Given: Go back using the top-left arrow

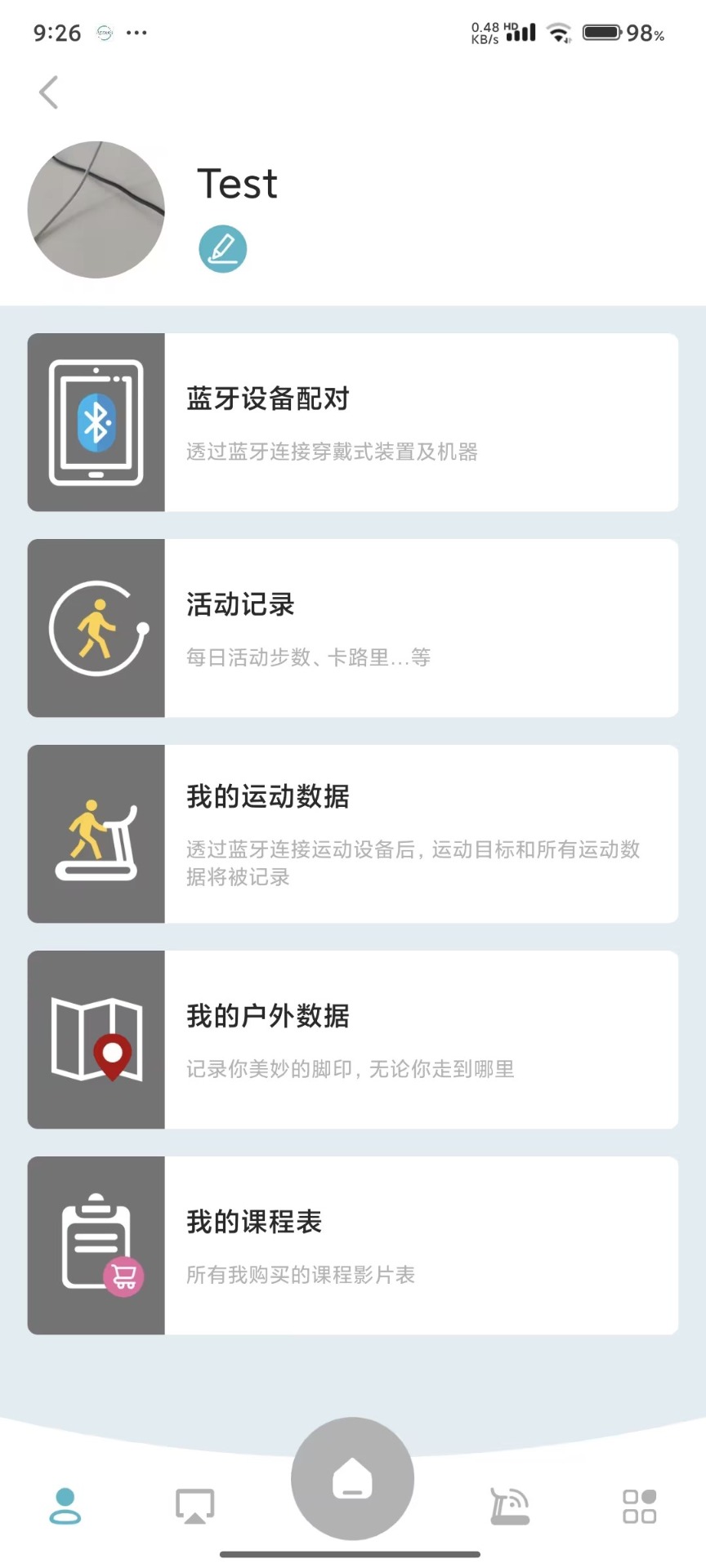Looking at the screenshot, I should click(x=49, y=92).
